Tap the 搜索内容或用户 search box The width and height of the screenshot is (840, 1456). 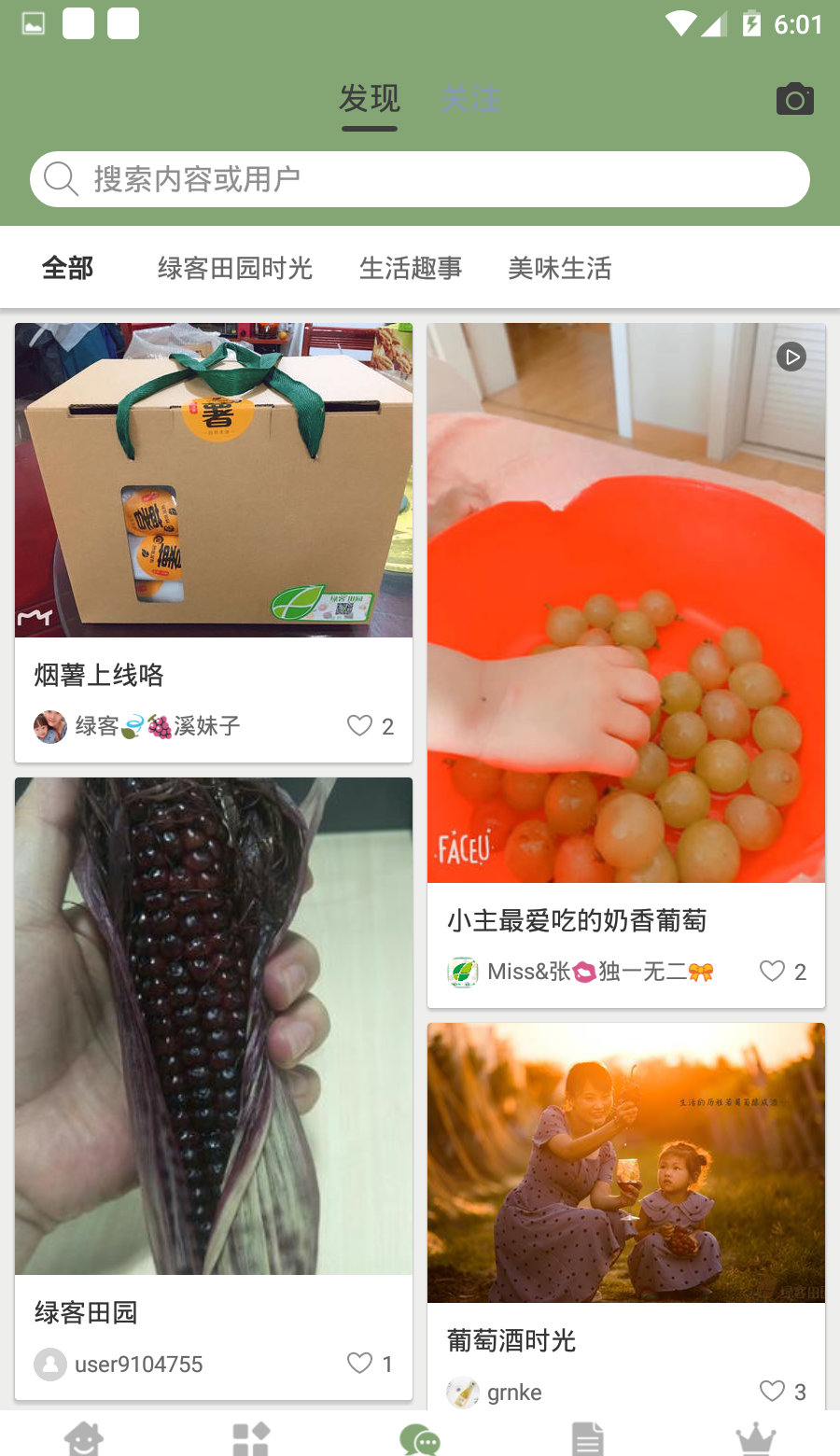coord(420,179)
